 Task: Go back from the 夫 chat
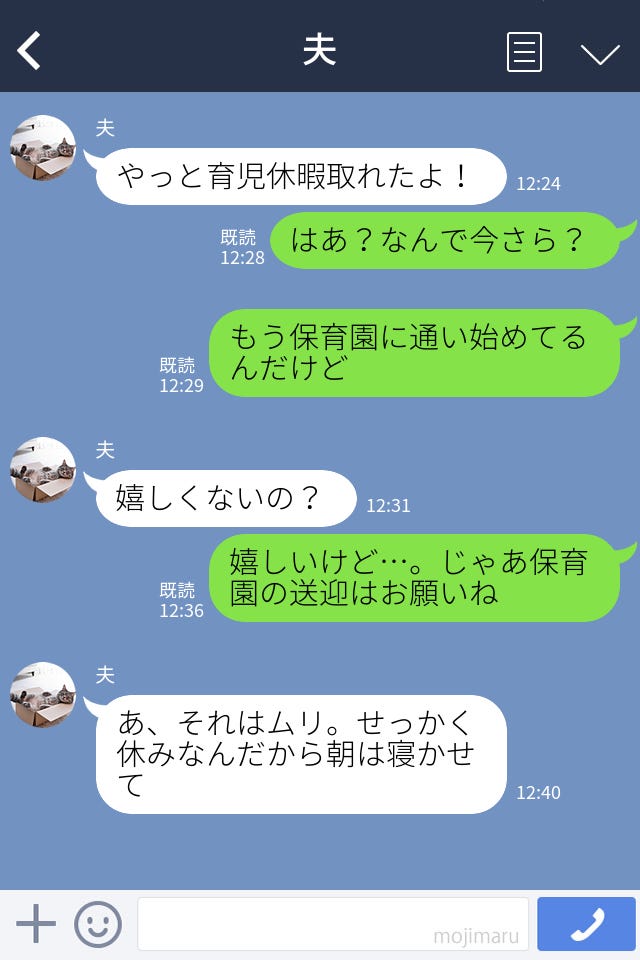30,51
